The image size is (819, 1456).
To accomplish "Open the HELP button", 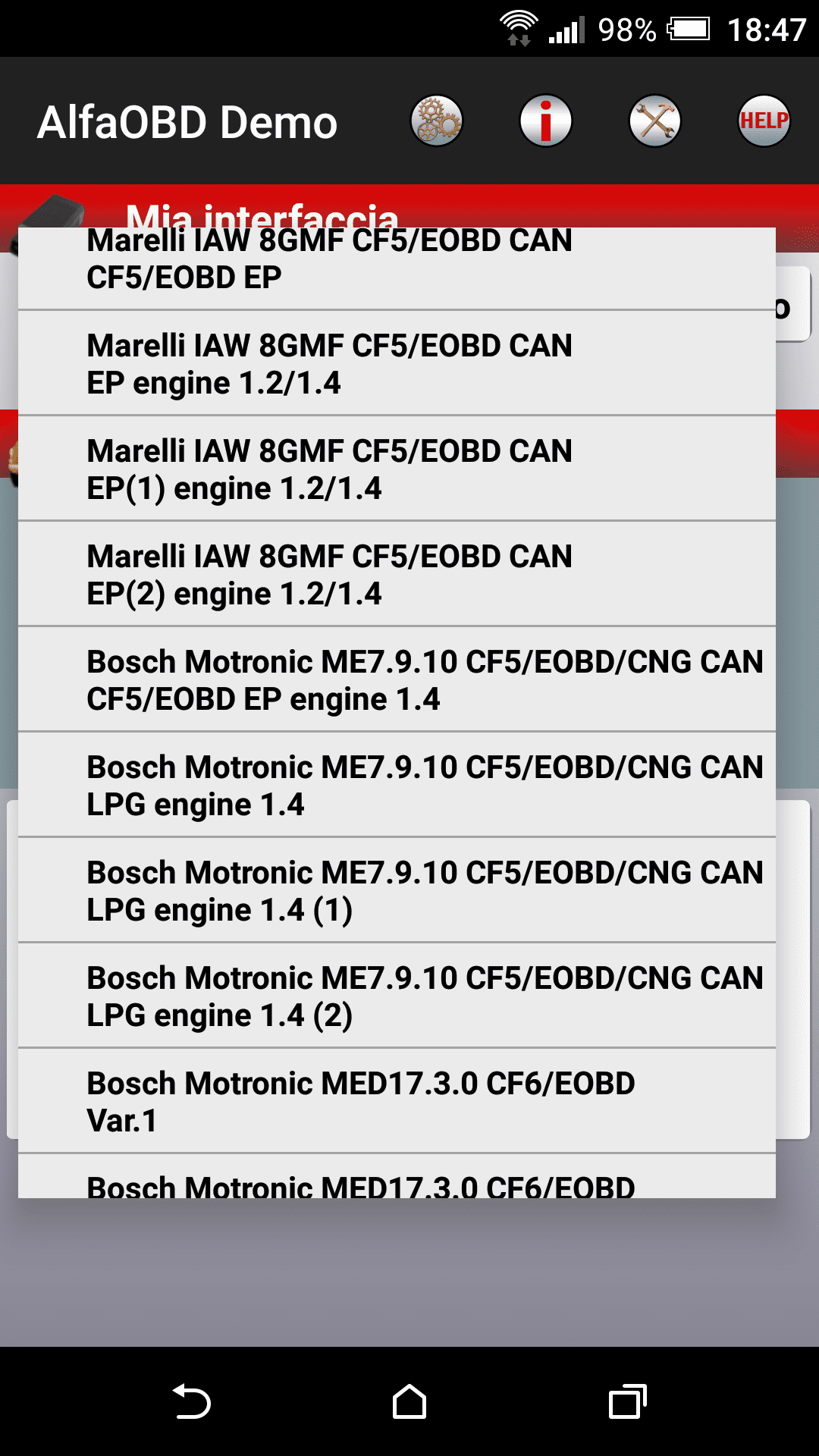I will 764,121.
